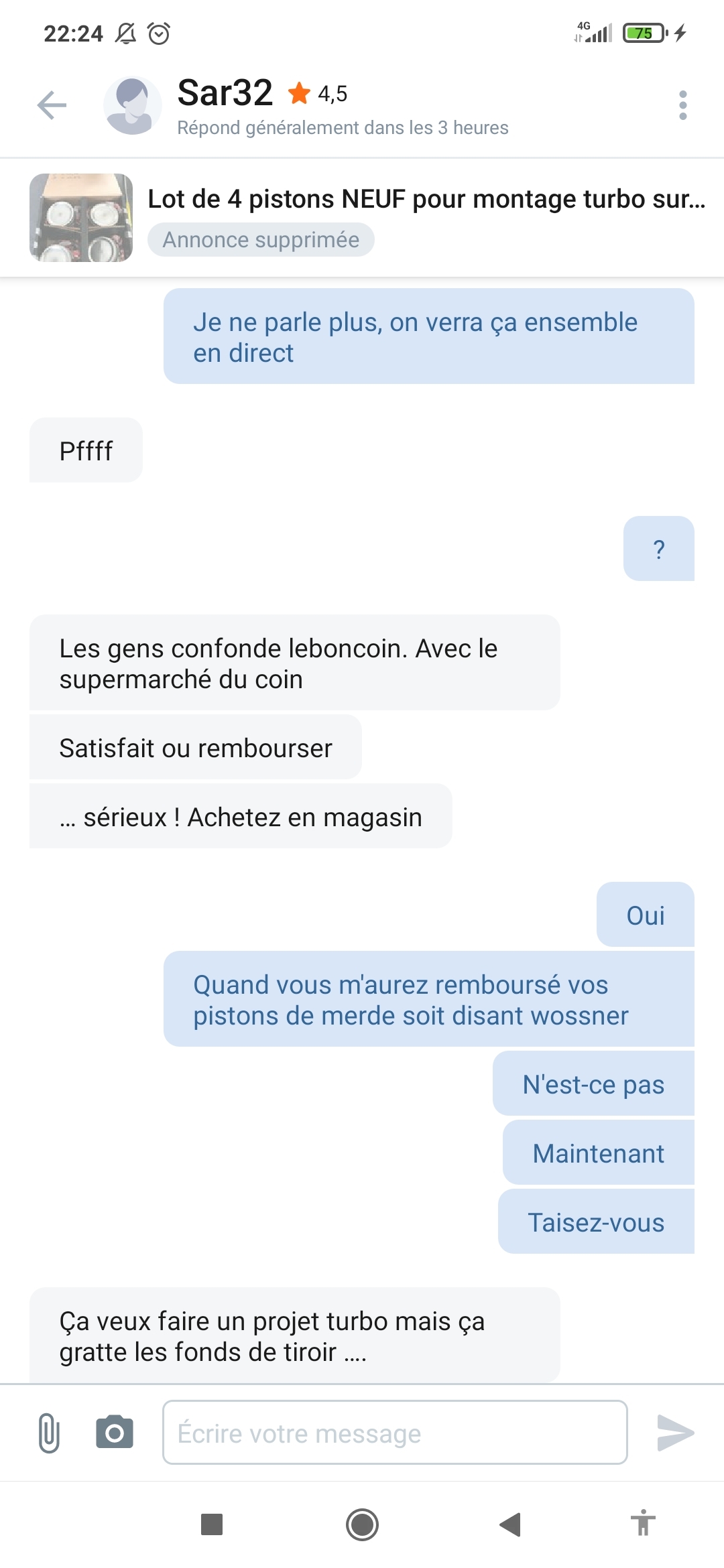Send the message with the arrow icon
This screenshot has height=1568, width=724.
coord(675,1433)
